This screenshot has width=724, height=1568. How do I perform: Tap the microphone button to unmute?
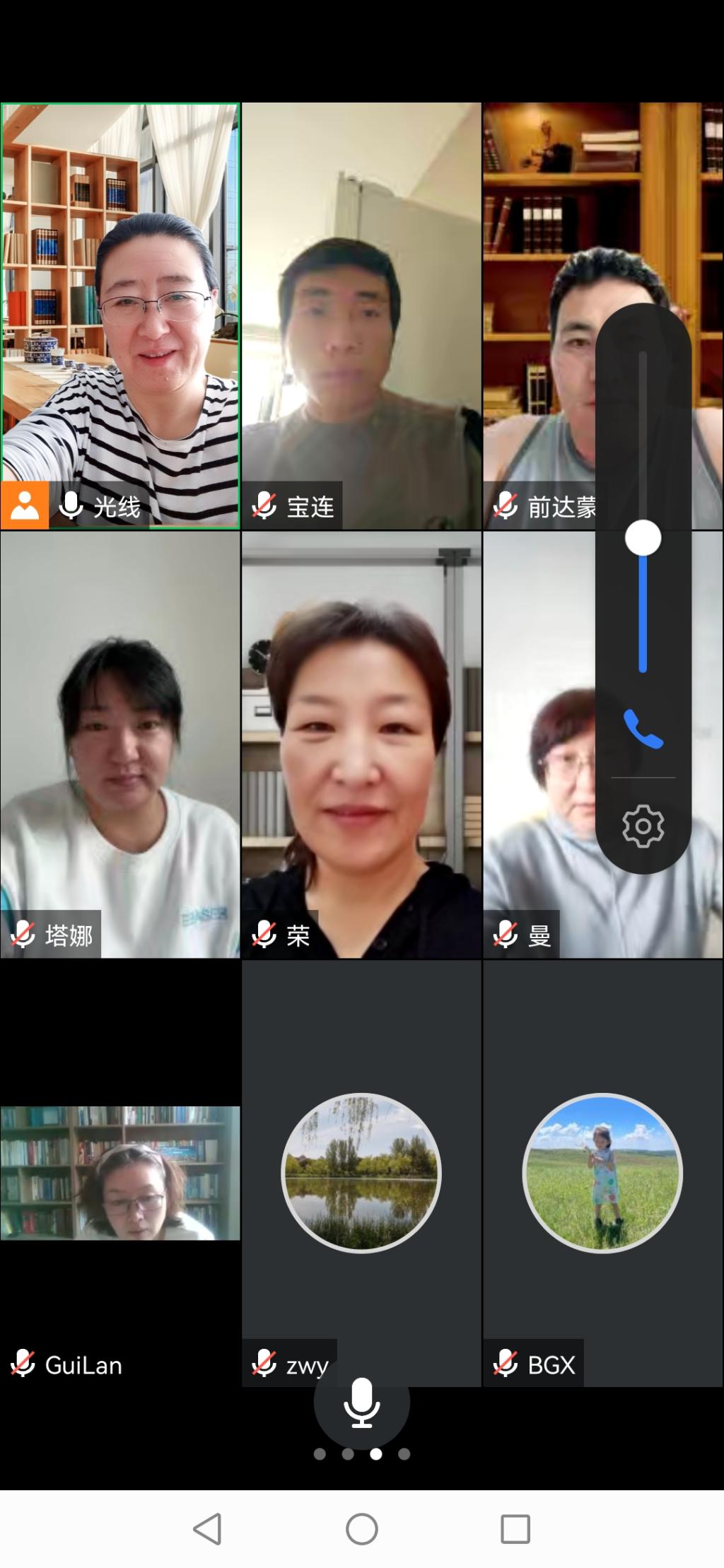pyautogui.click(x=361, y=1403)
